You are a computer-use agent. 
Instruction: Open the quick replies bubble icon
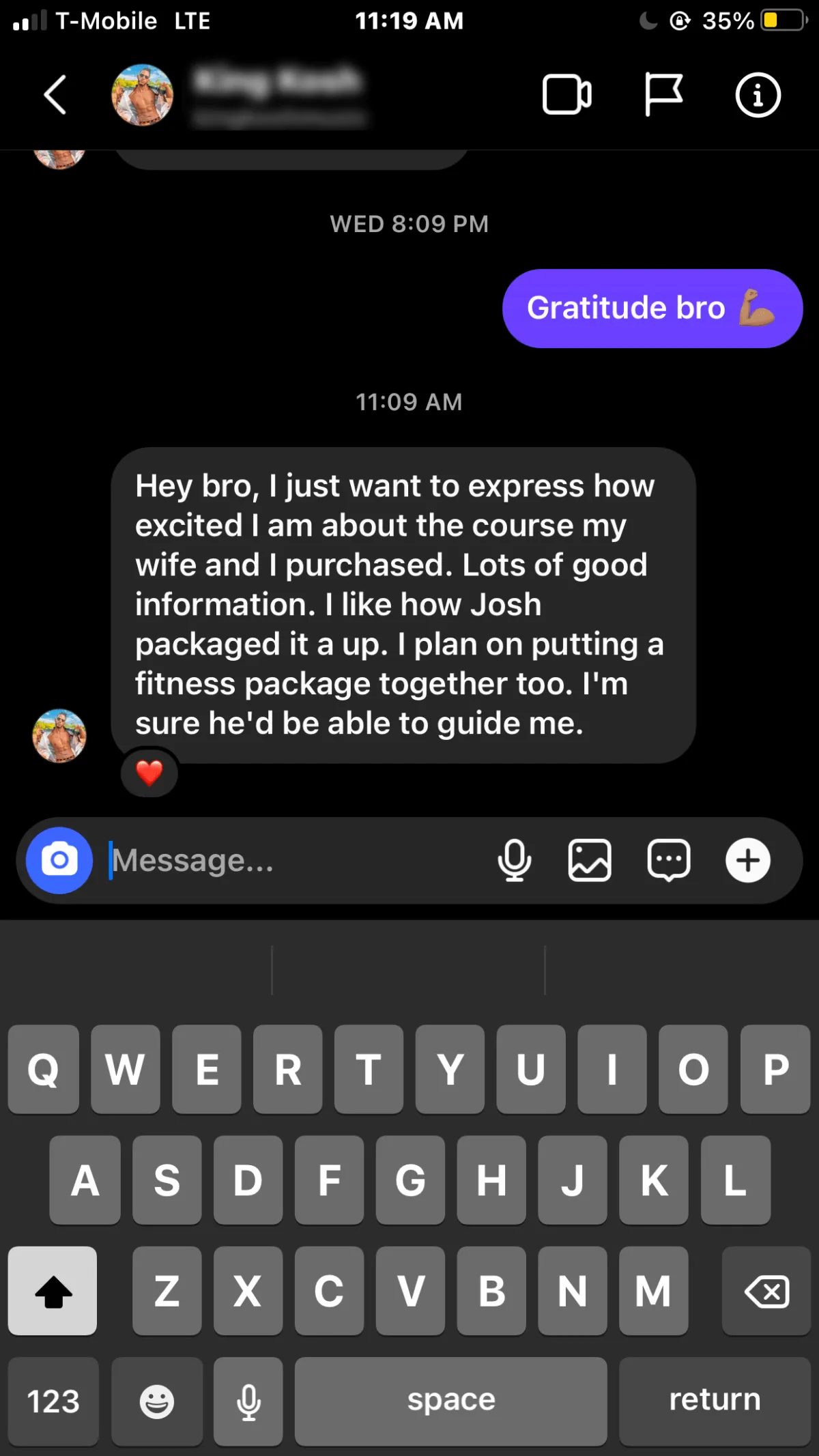[x=669, y=860]
